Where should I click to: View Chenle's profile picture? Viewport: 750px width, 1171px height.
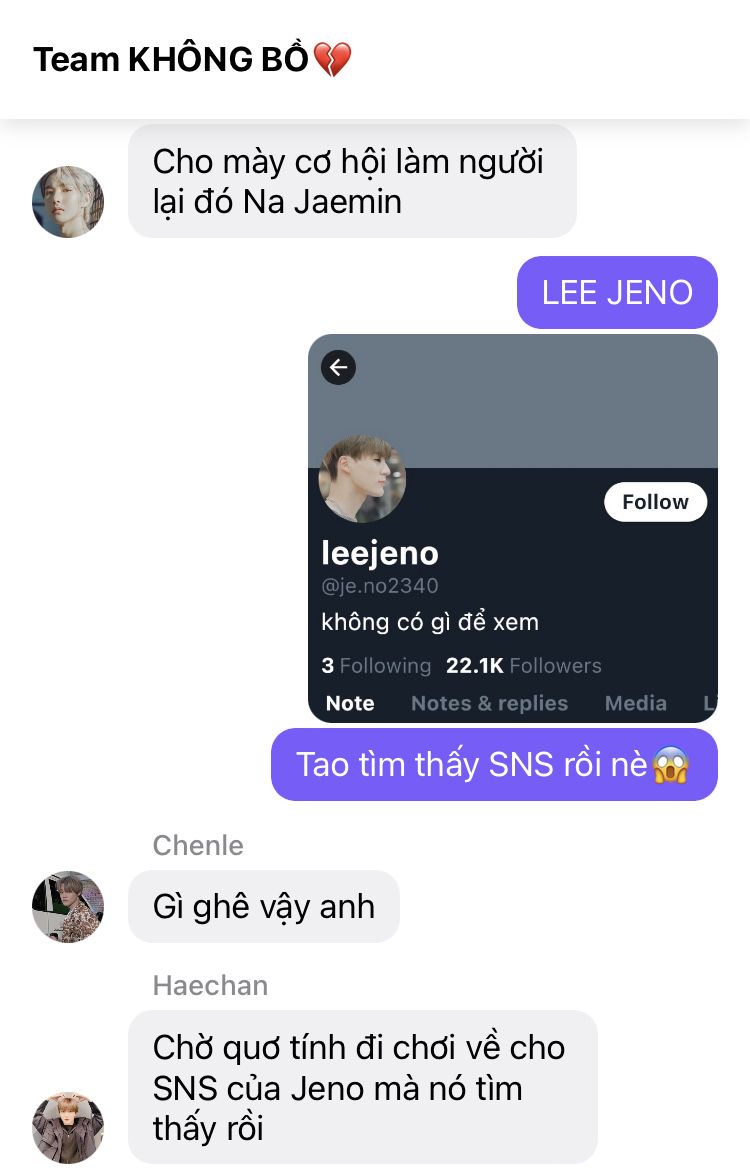(68, 906)
